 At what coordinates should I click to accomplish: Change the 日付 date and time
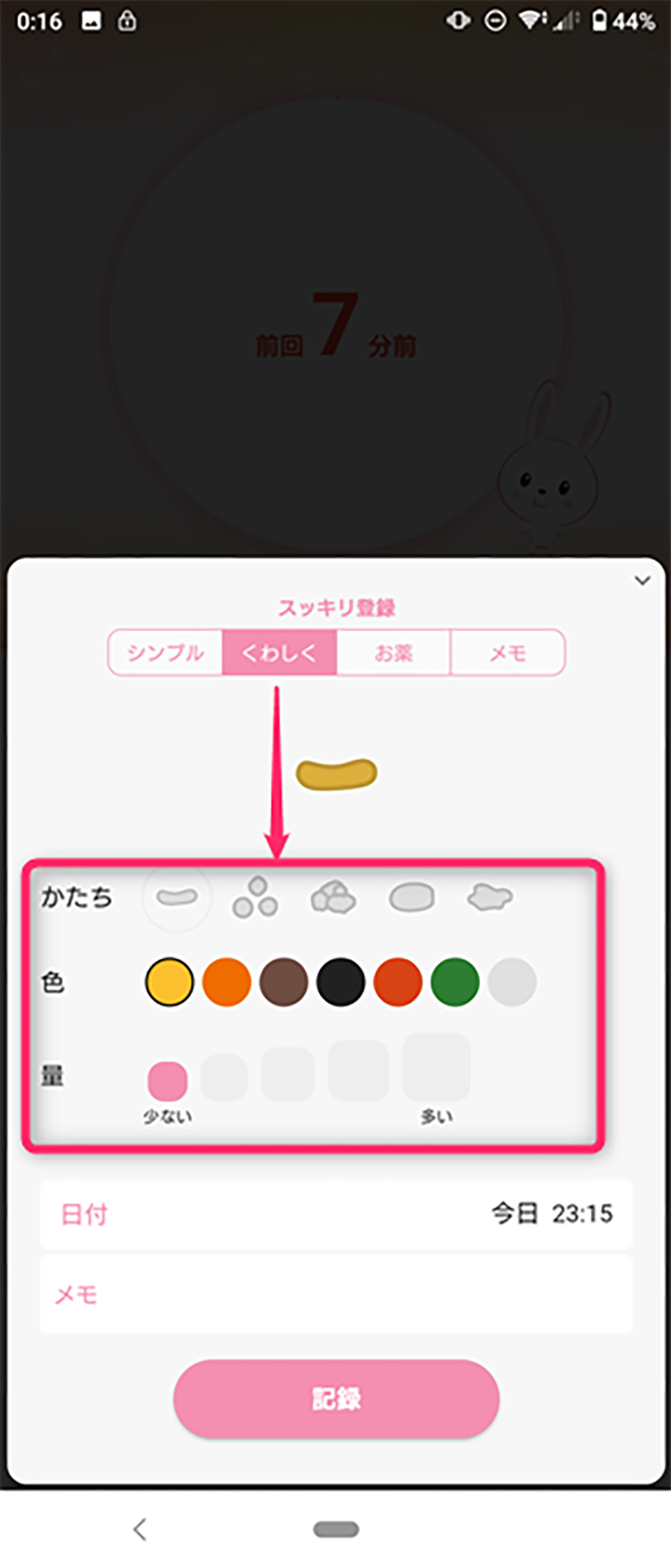click(336, 1214)
